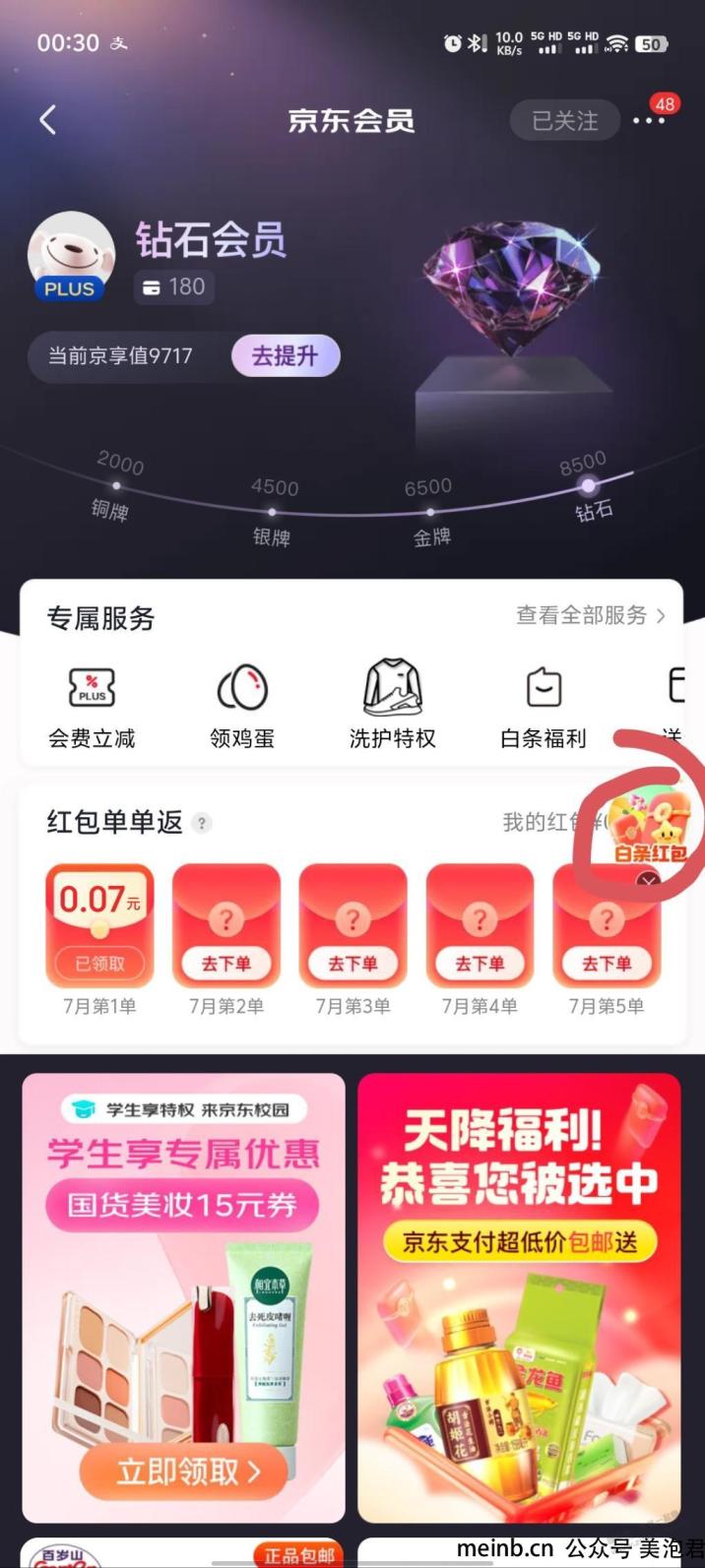
Task: Open the three-dot overflow menu
Action: [648, 120]
